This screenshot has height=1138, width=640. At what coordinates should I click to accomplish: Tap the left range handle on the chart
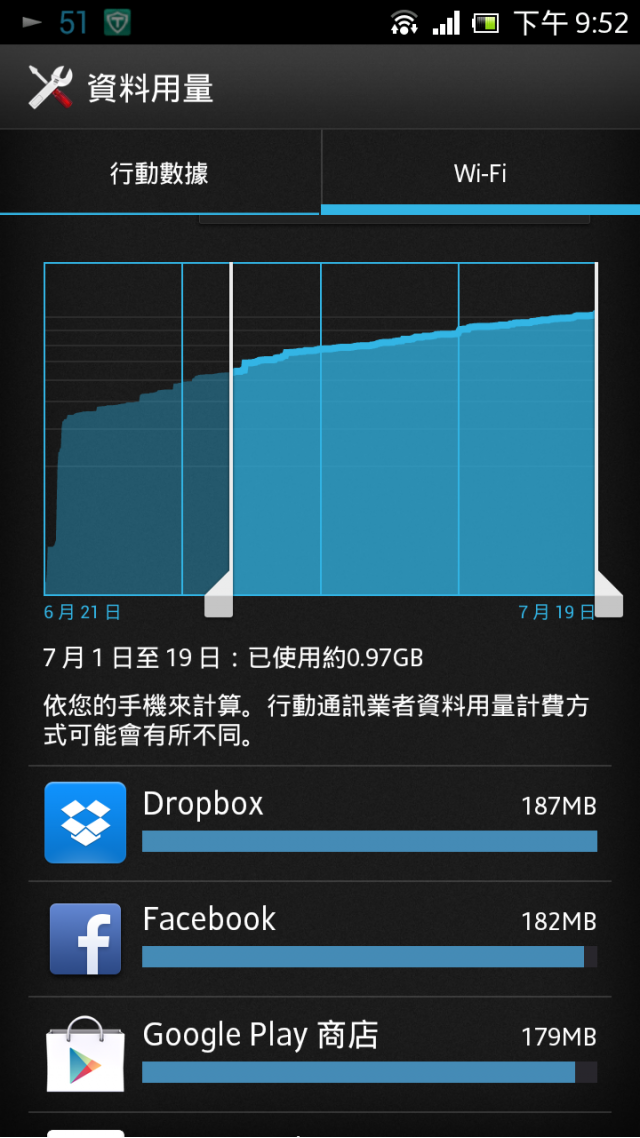pyautogui.click(x=219, y=598)
